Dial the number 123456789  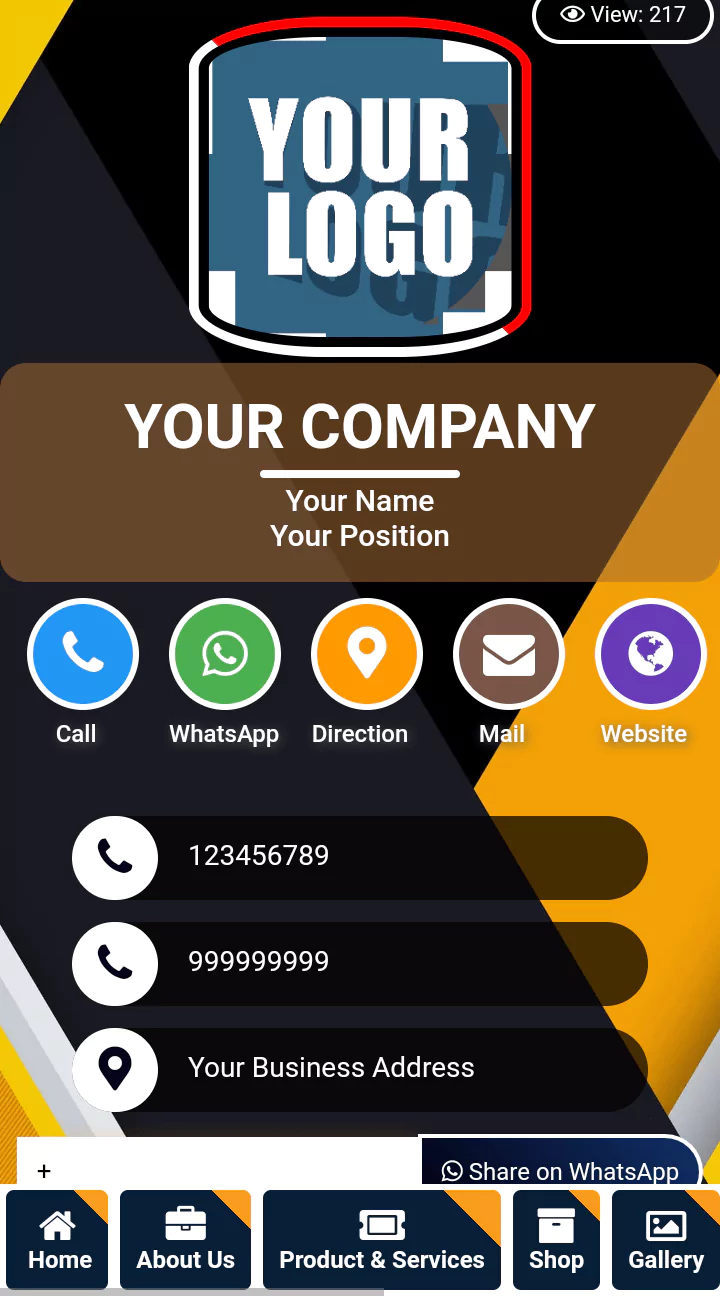(x=360, y=857)
